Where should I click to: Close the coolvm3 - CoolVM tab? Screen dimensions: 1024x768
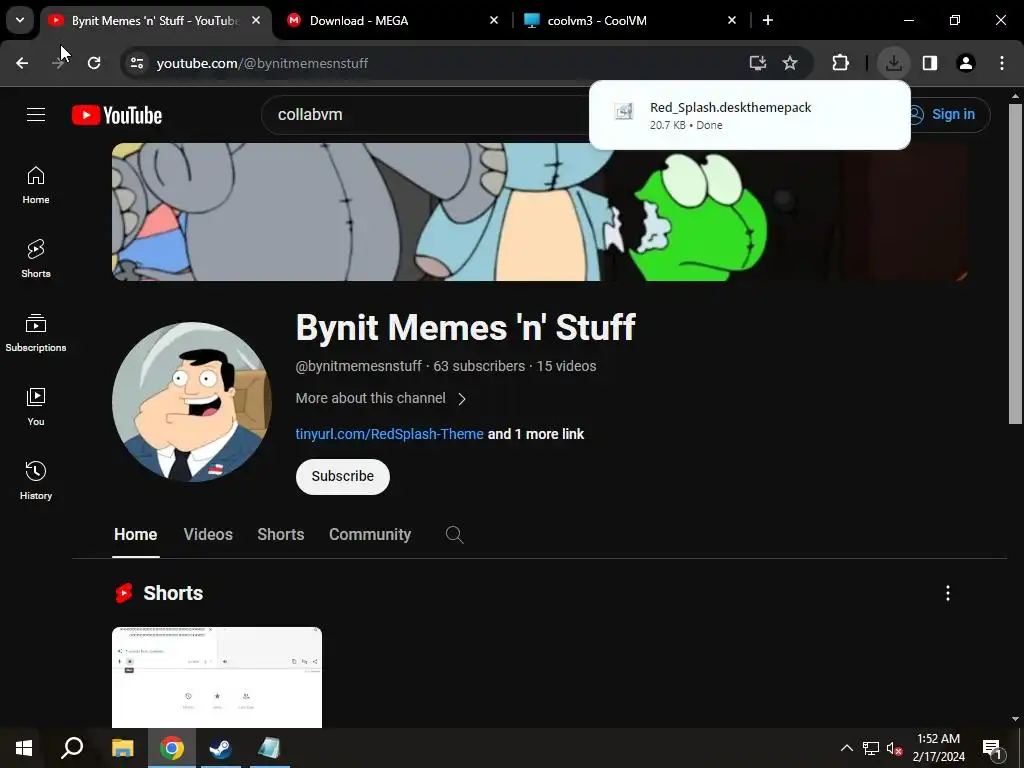point(732,20)
